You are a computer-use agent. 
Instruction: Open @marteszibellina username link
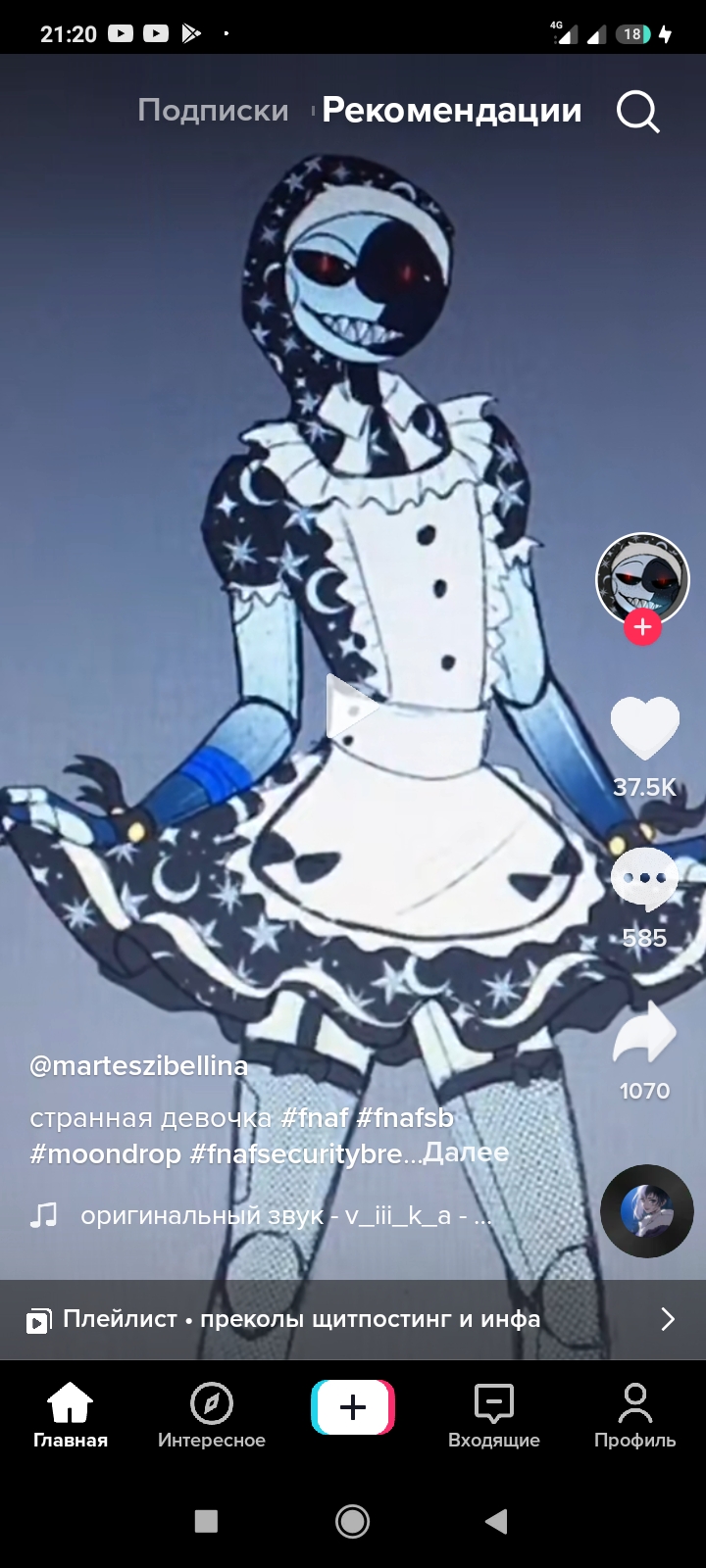138,1065
